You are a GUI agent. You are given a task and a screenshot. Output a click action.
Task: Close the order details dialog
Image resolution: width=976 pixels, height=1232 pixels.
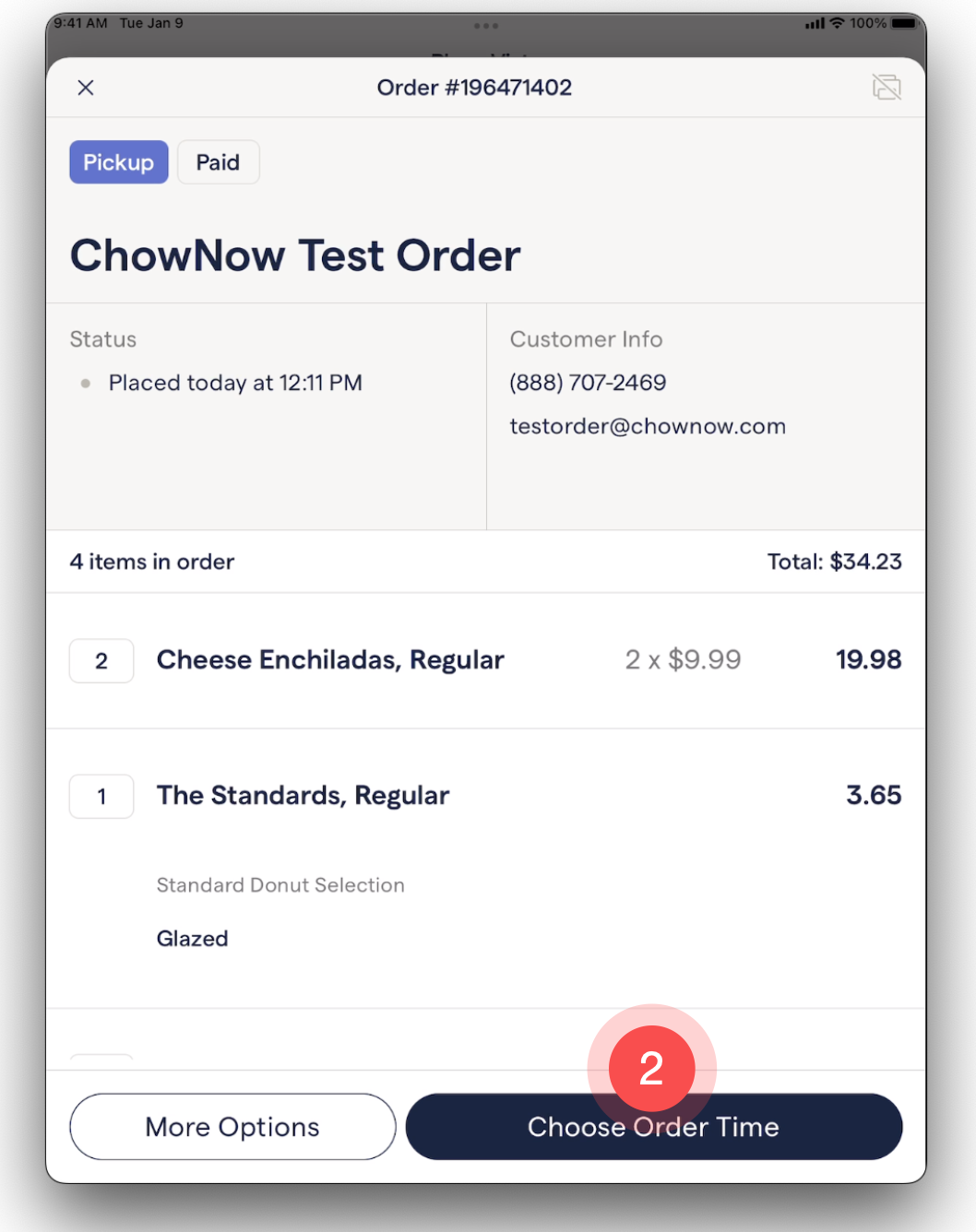point(86,88)
